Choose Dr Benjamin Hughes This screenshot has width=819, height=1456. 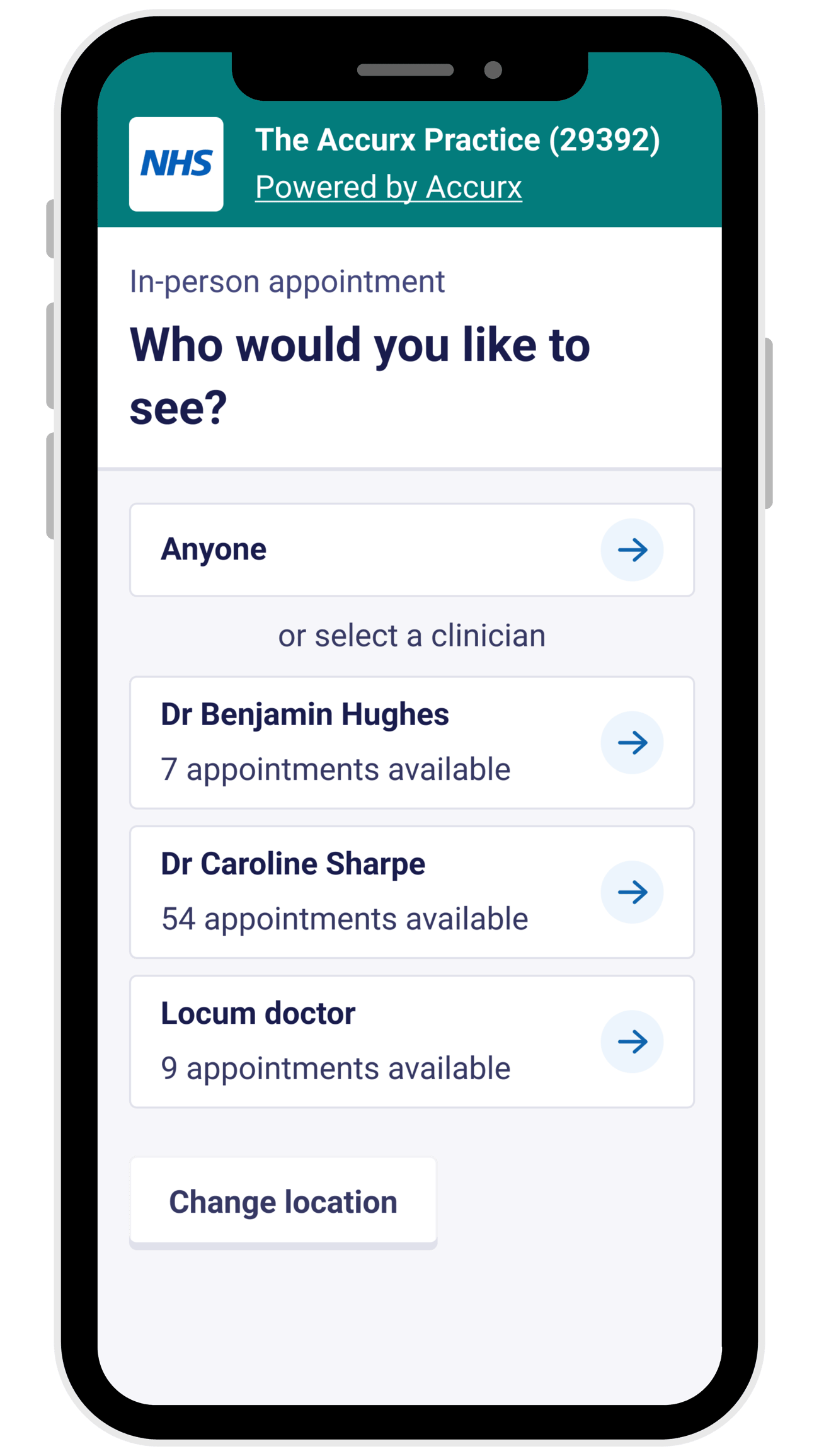[411, 742]
